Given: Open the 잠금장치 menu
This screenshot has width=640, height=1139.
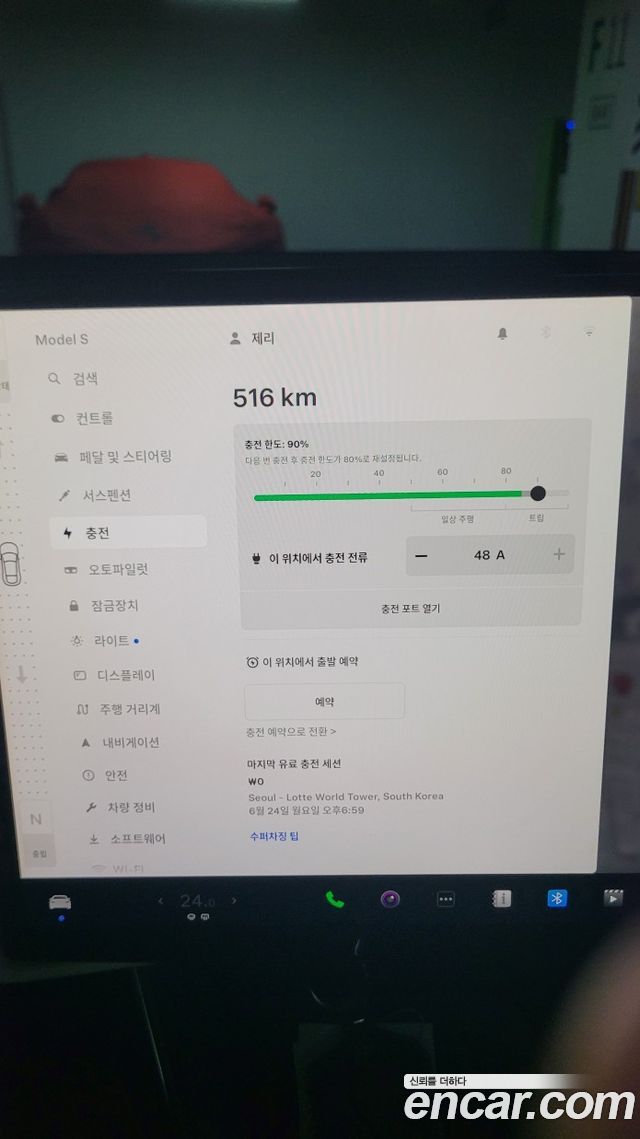Looking at the screenshot, I should pos(114,606).
